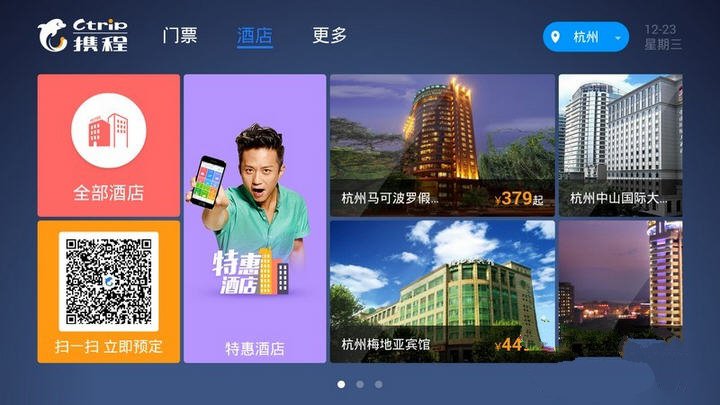Image resolution: width=720 pixels, height=405 pixels.
Task: Open the 特惠酒店 promotion card
Action: pos(255,218)
